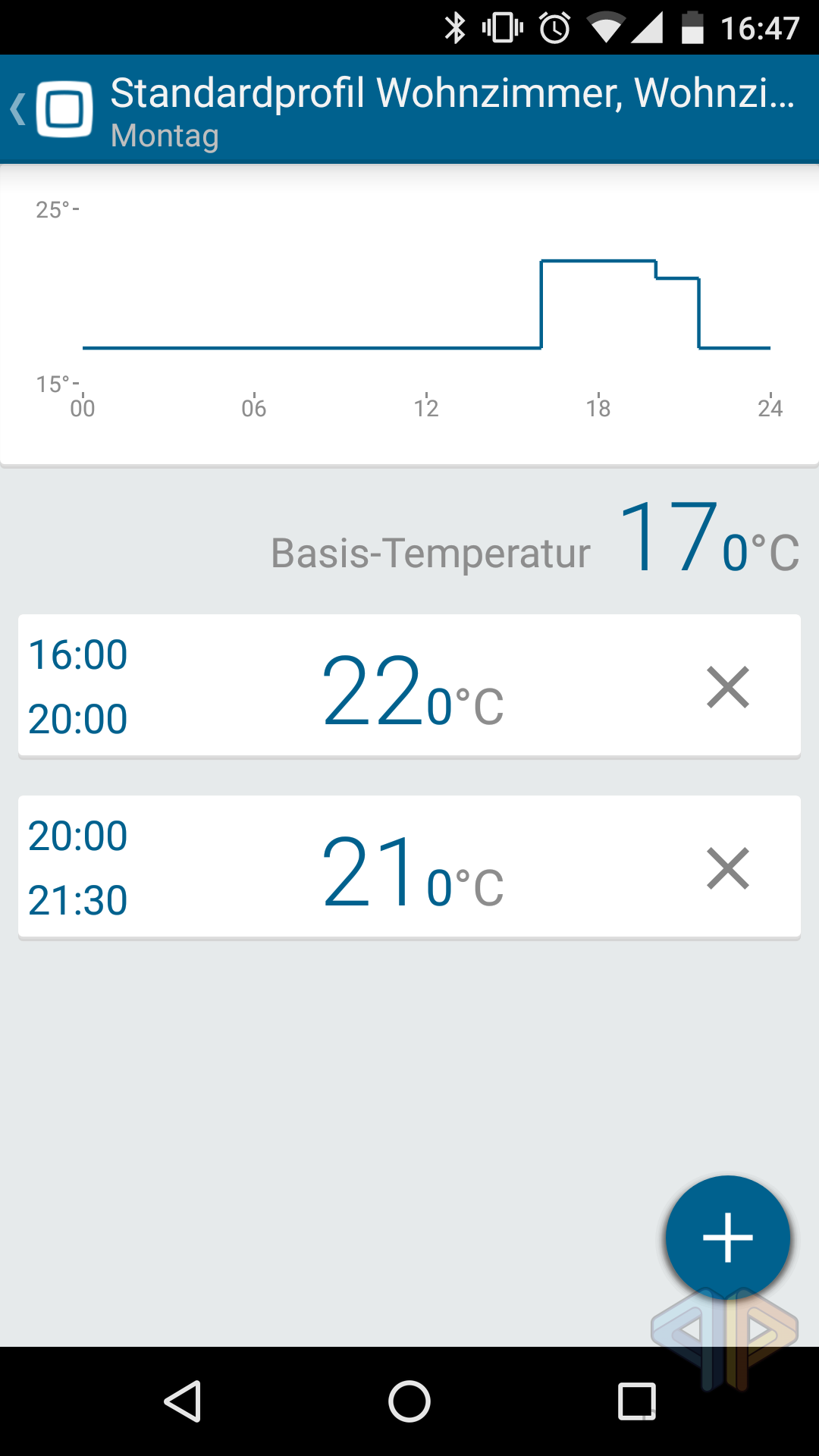
Task: Change the 21:30 end time
Action: pyautogui.click(x=77, y=900)
